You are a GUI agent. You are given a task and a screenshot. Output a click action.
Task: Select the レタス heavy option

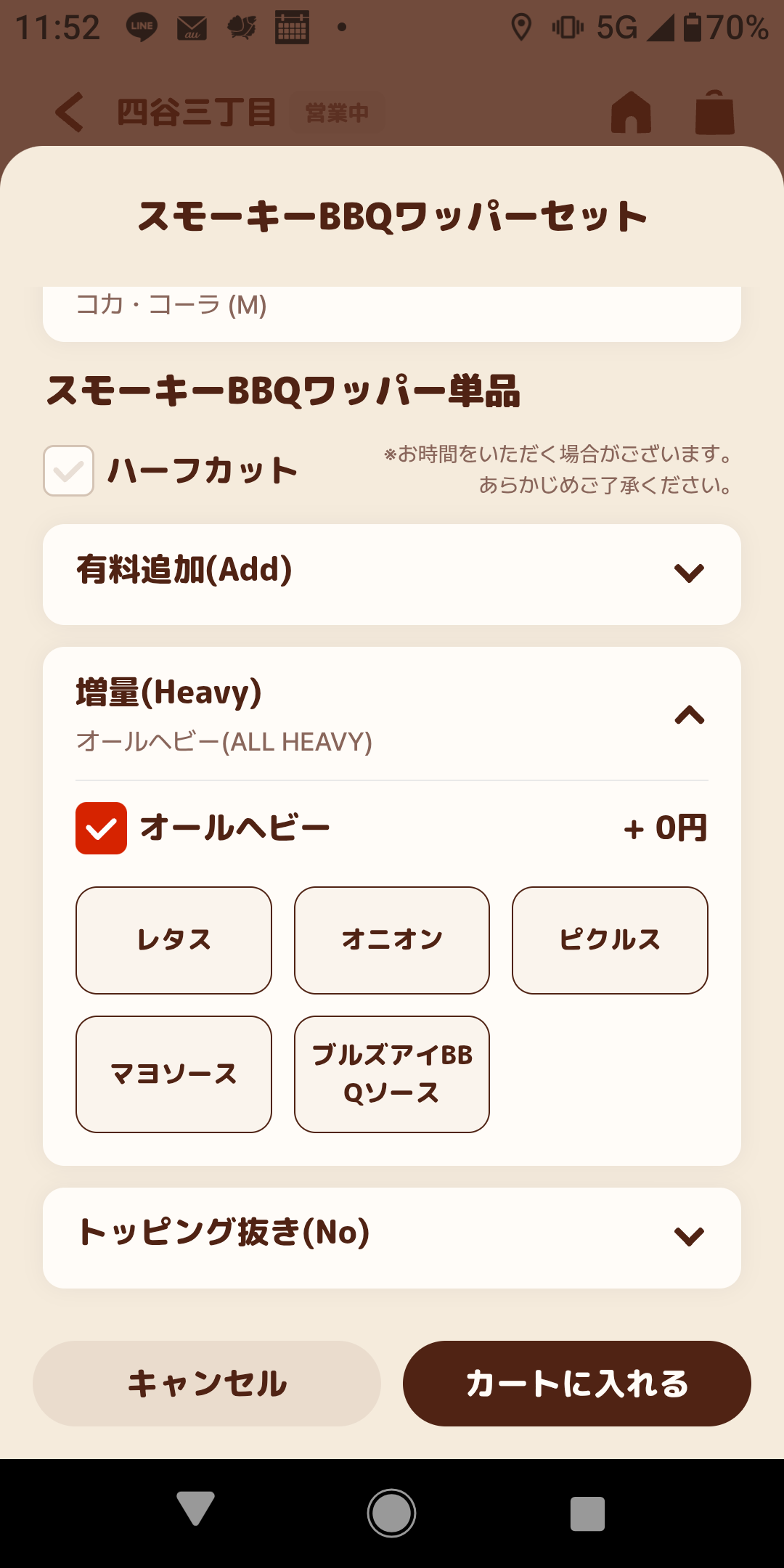pos(173,940)
